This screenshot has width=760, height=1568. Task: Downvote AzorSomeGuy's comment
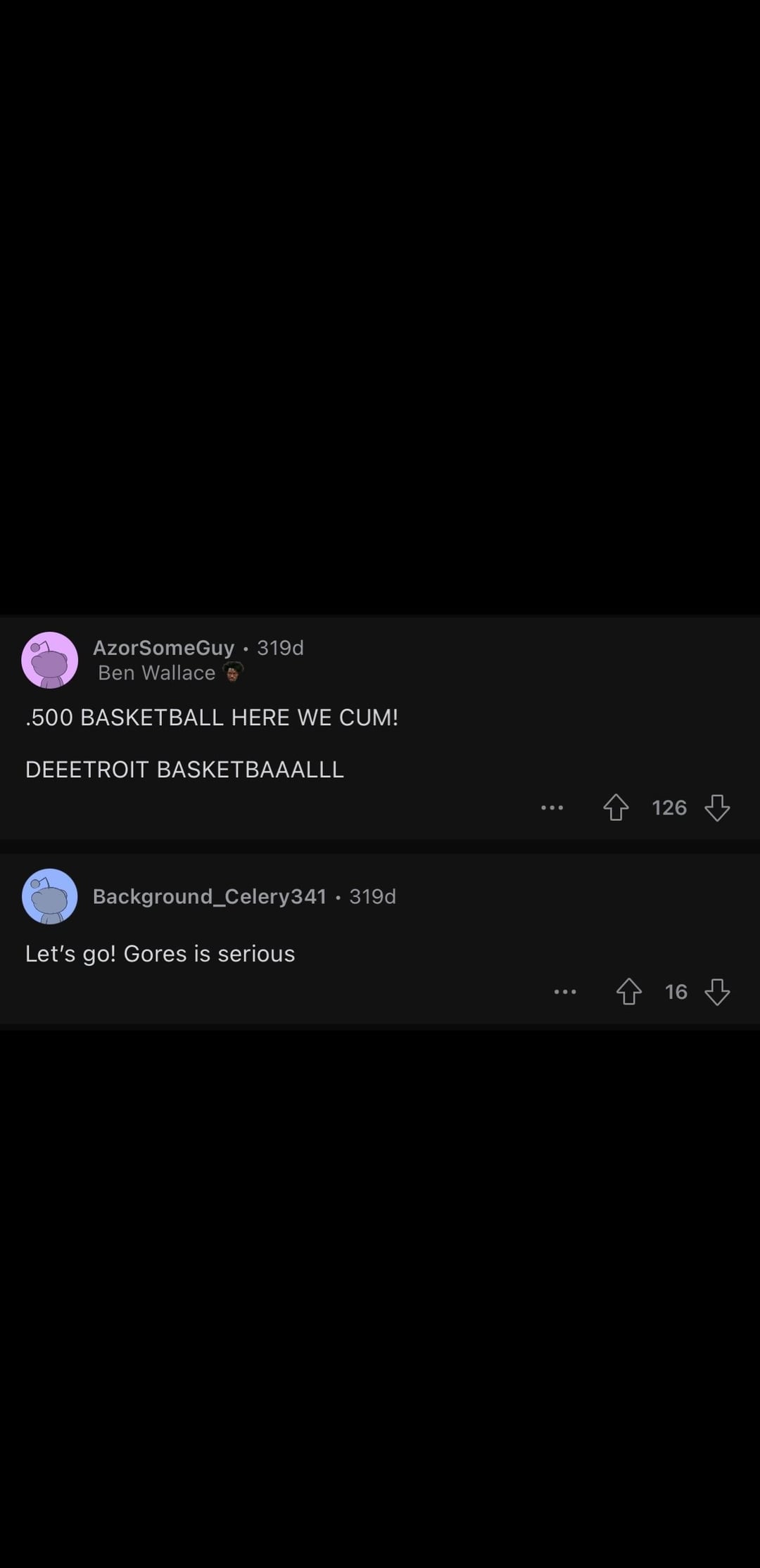(717, 808)
